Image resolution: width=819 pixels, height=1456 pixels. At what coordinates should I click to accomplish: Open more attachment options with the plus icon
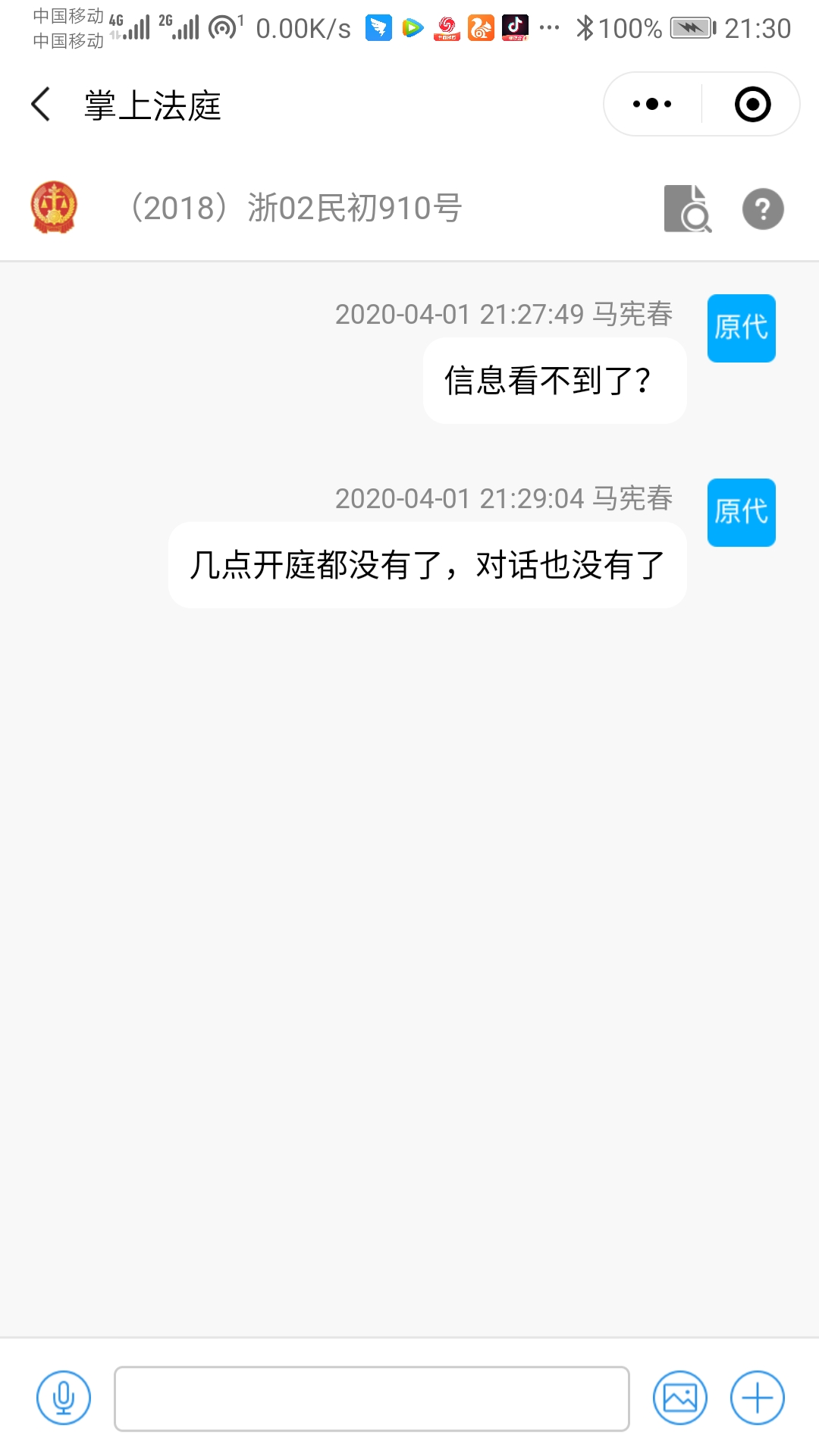coord(758,1398)
